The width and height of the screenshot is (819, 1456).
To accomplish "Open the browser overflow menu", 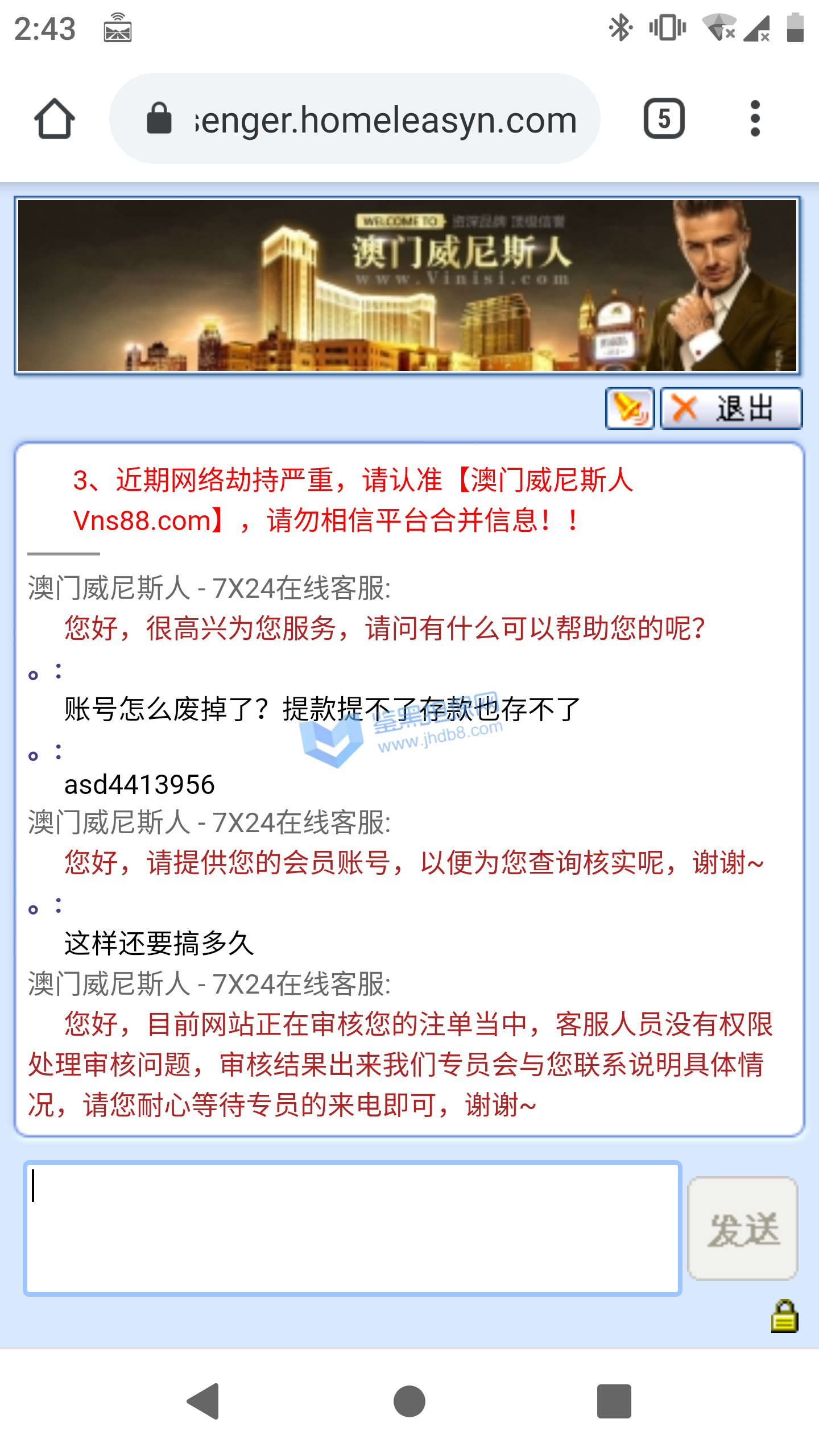I will pyautogui.click(x=755, y=119).
